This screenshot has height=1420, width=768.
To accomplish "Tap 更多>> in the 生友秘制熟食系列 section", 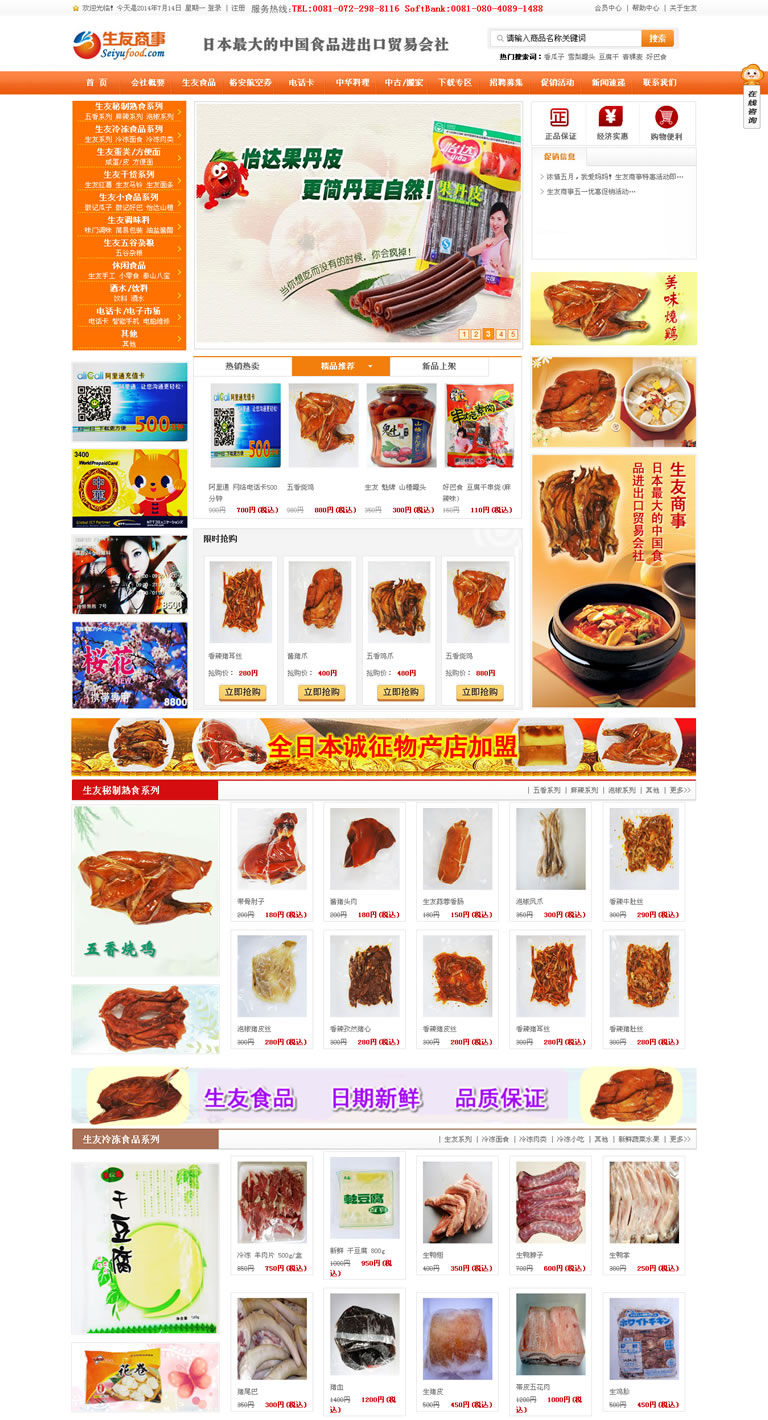I will pyautogui.click(x=680, y=790).
